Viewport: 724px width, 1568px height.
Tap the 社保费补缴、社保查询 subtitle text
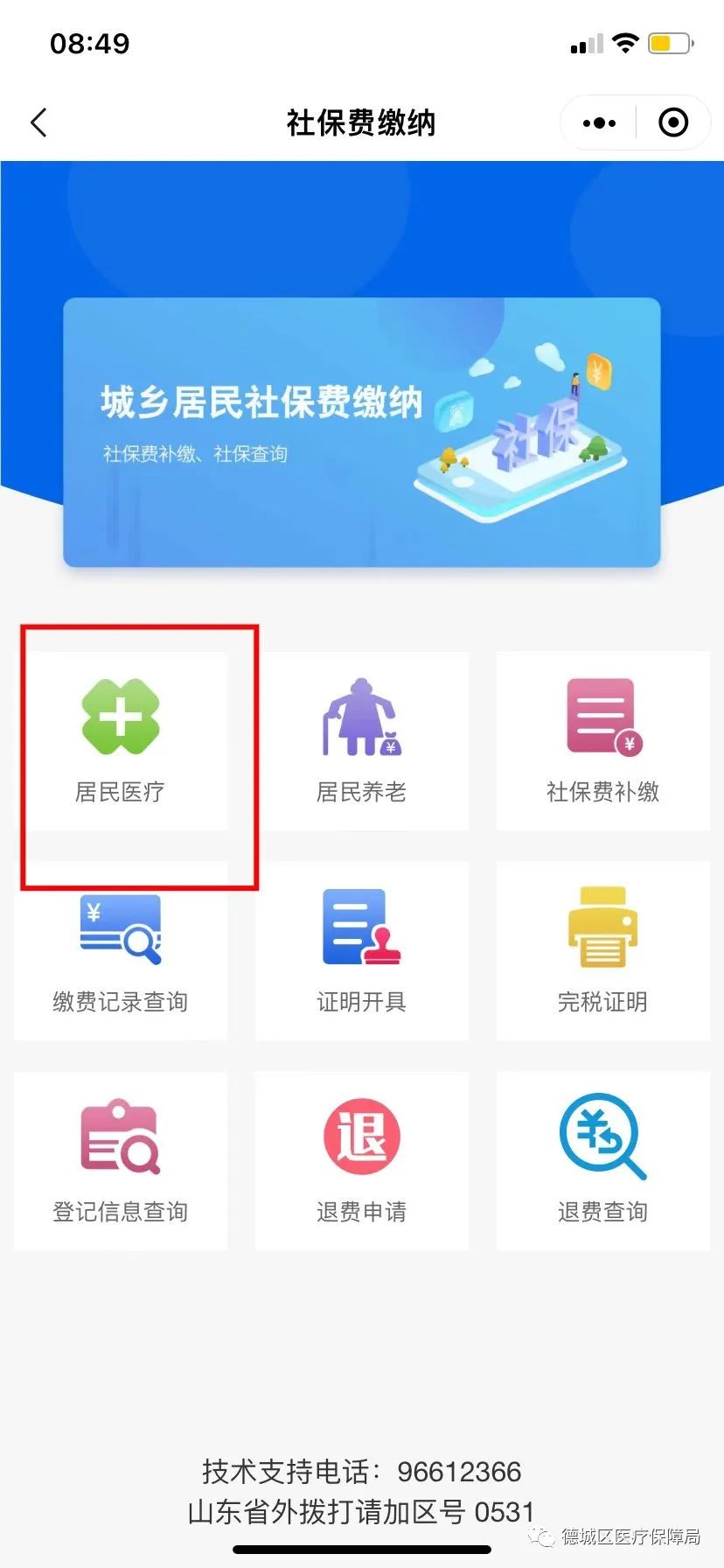pos(198,454)
